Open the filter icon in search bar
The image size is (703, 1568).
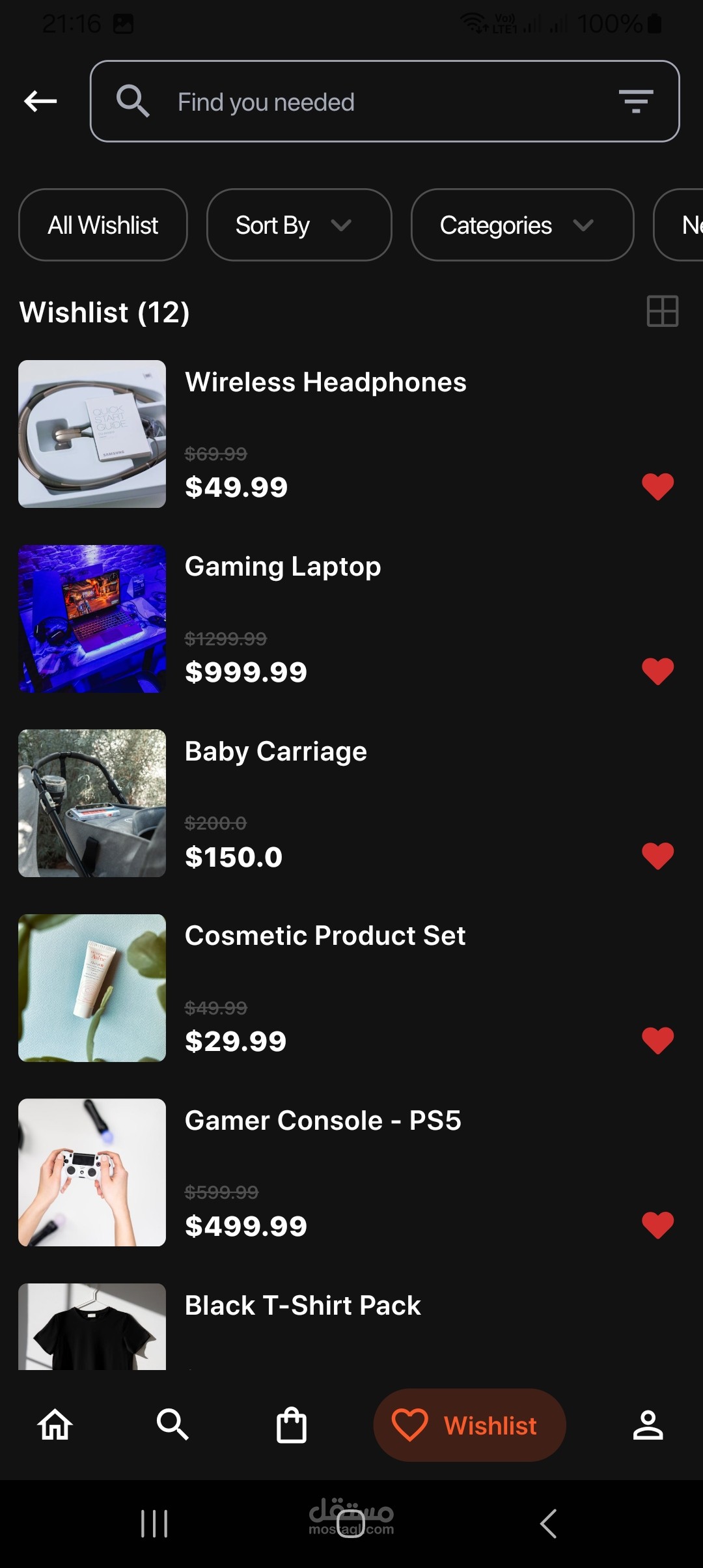[636, 101]
